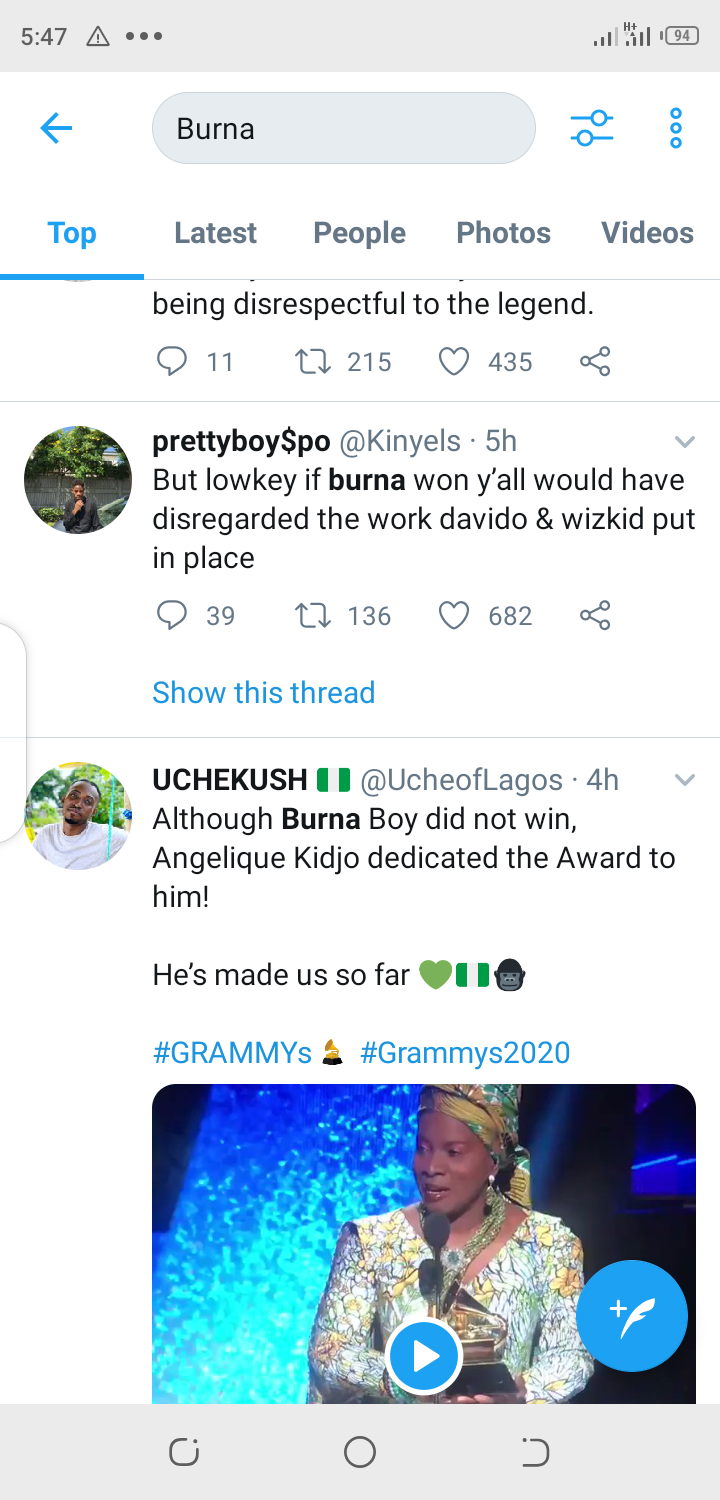Switch to the Photos tab
720x1500 pixels.
point(503,233)
